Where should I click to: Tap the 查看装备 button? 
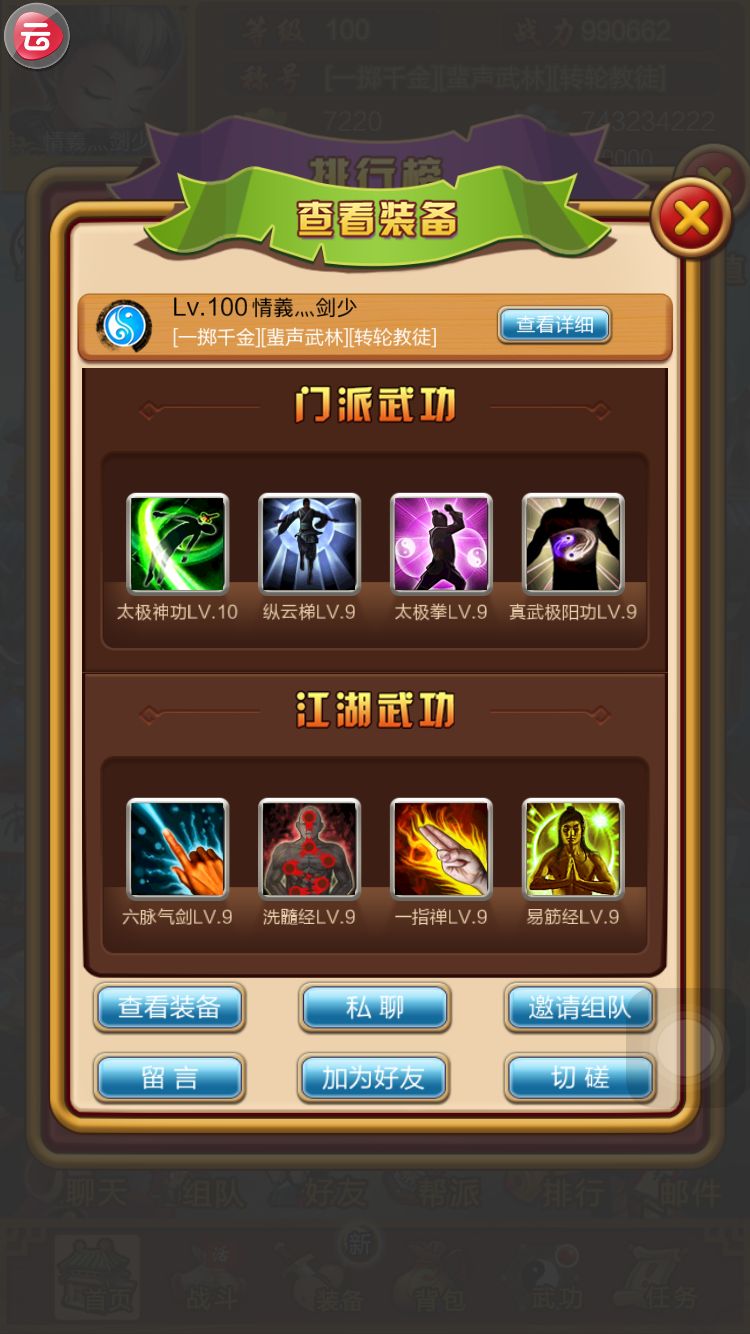[x=169, y=1007]
